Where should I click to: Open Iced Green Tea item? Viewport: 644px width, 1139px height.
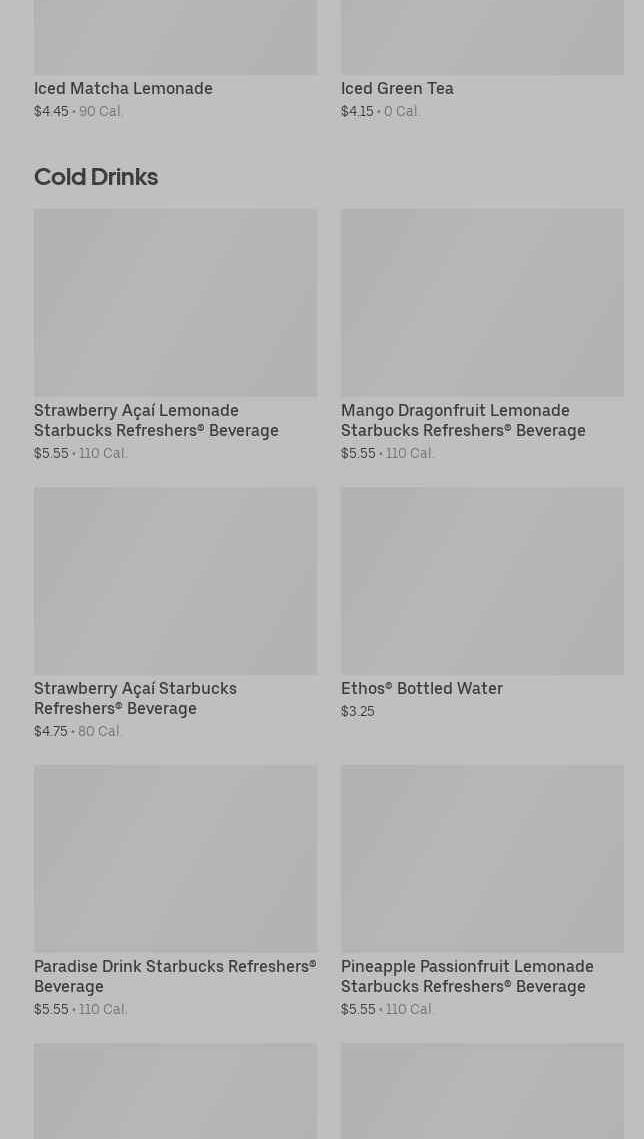click(x=397, y=88)
